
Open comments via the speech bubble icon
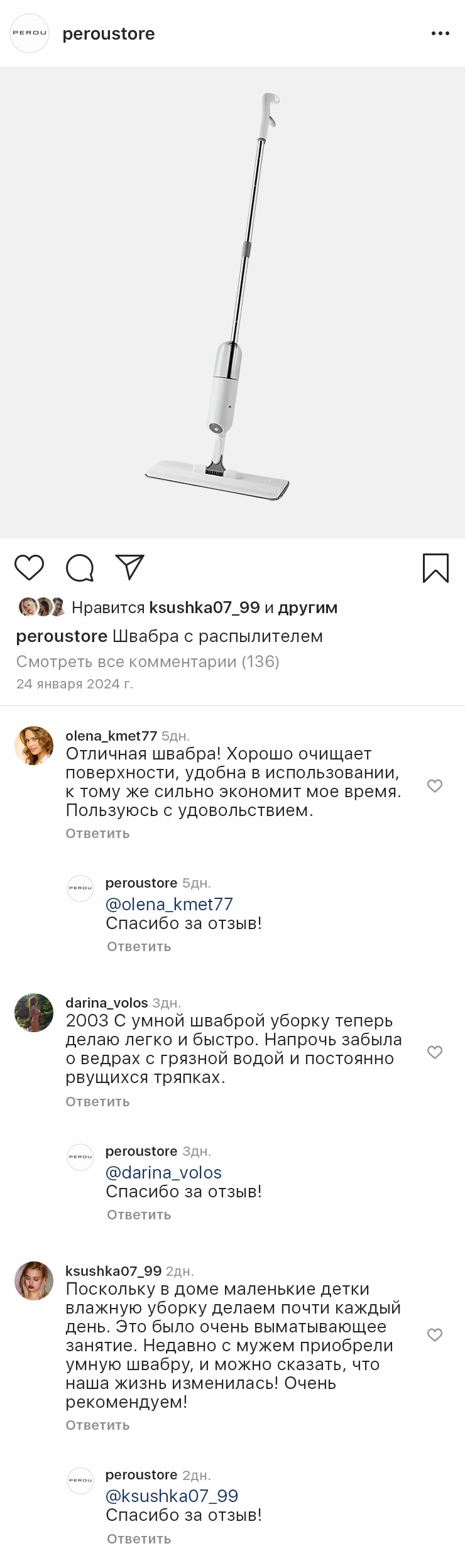(x=80, y=567)
